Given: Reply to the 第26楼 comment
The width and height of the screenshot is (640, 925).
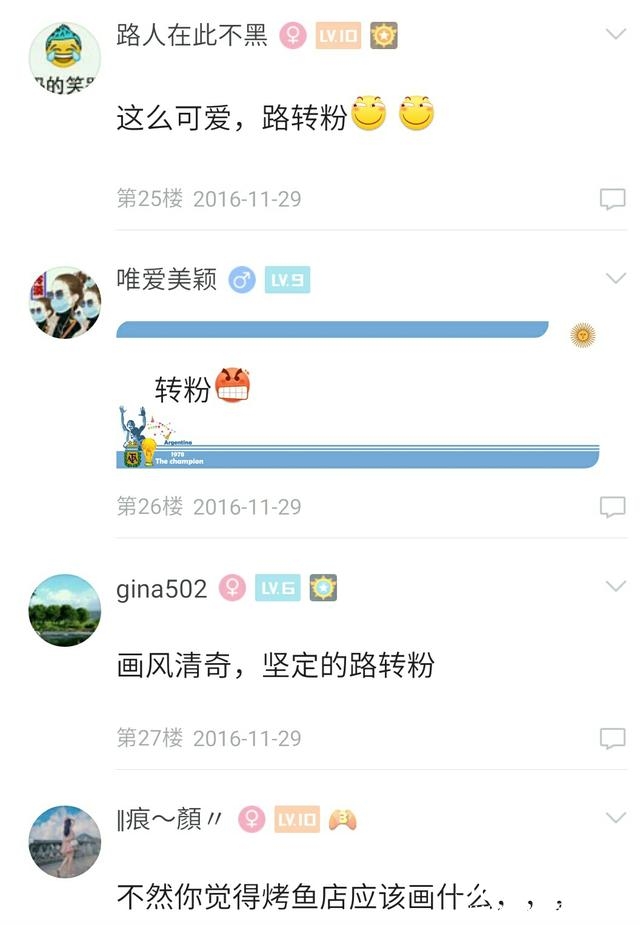Looking at the screenshot, I should click(x=612, y=507).
